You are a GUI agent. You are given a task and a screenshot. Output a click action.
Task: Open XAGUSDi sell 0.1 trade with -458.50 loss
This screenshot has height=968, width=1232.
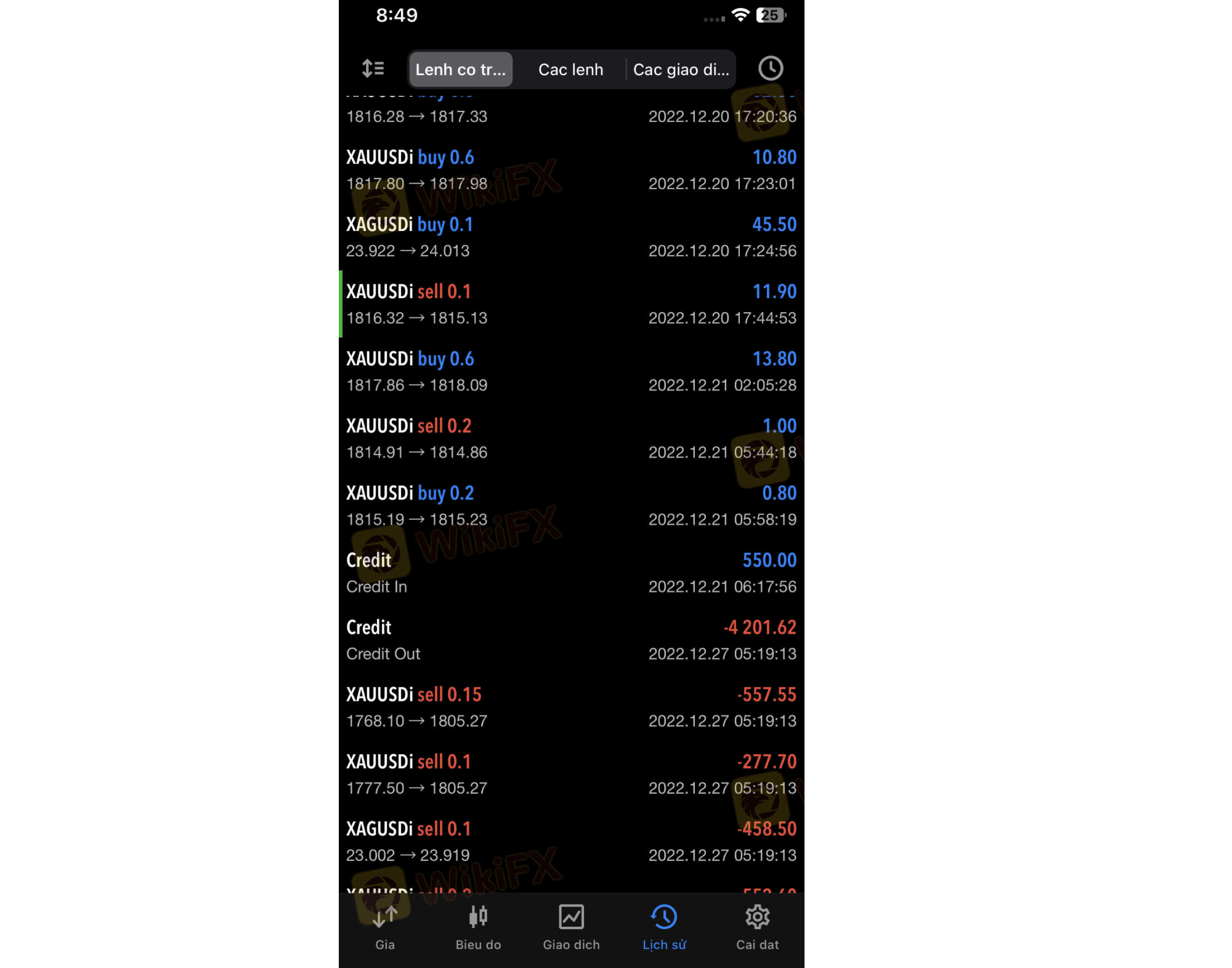(571, 841)
